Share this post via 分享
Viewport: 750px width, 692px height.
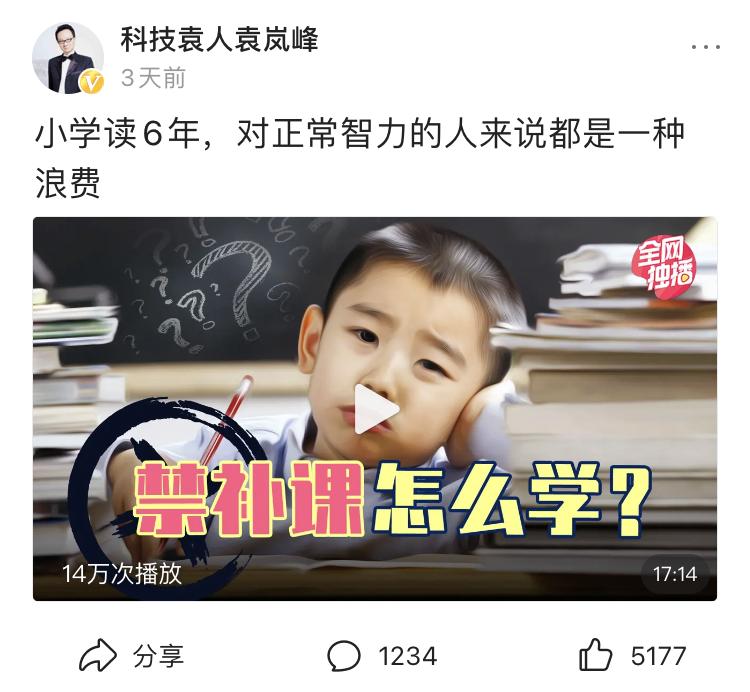tap(131, 656)
